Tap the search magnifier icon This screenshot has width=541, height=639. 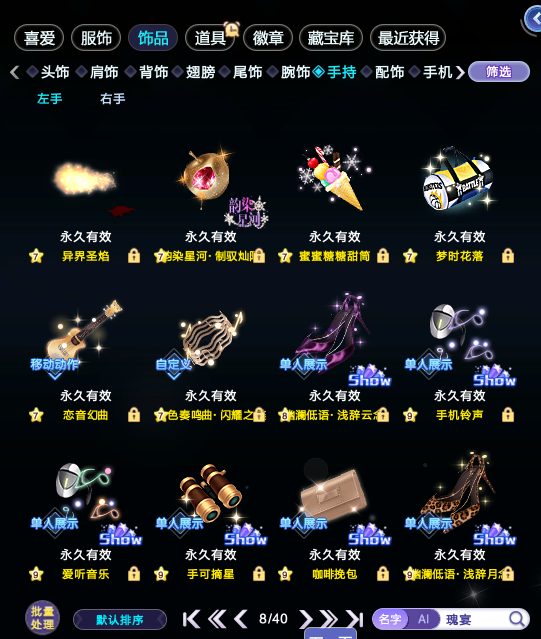tap(517, 619)
